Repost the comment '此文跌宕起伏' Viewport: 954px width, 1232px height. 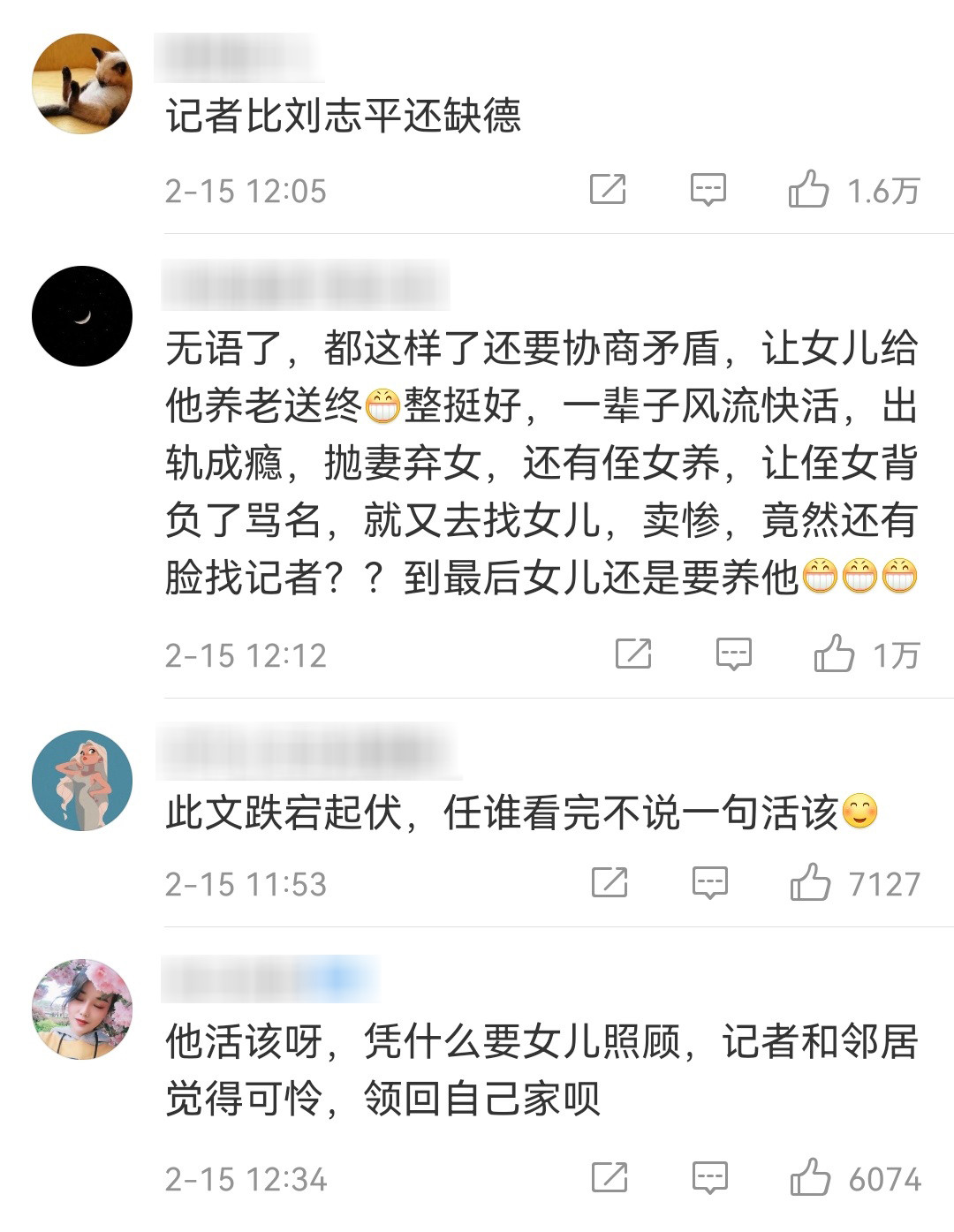[x=609, y=882]
